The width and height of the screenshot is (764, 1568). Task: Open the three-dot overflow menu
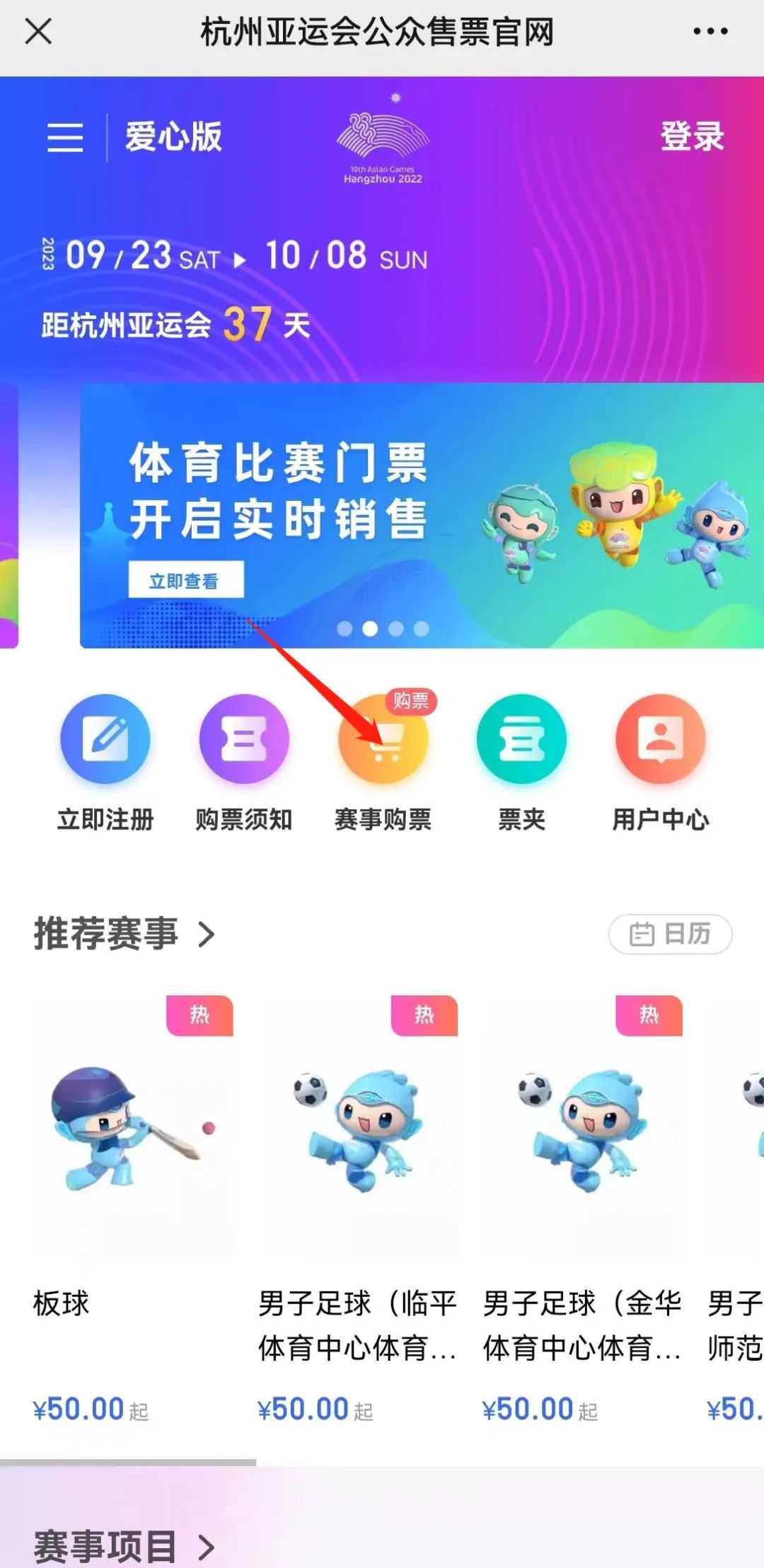710,32
